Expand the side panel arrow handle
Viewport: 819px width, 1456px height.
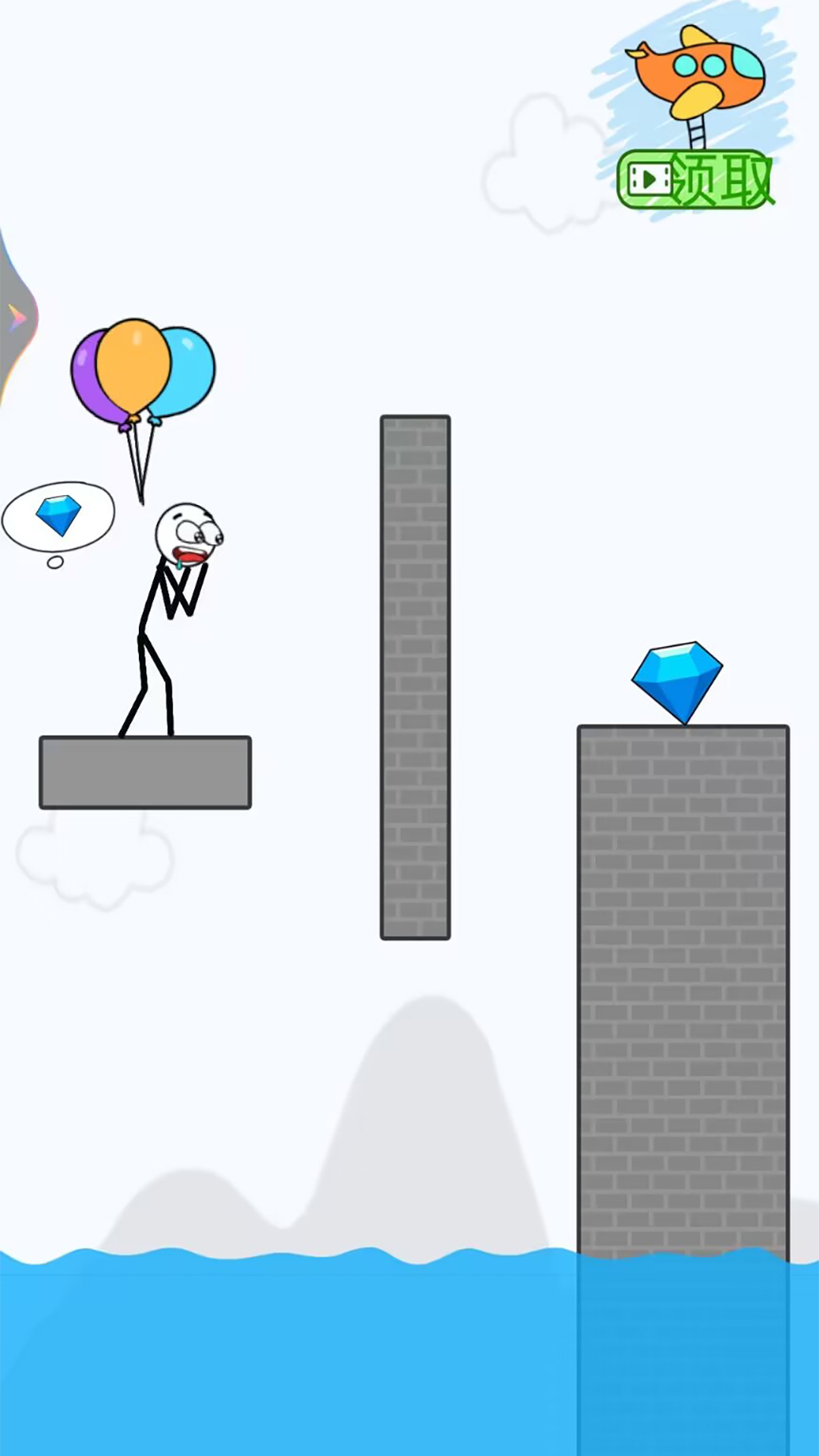coord(15,317)
